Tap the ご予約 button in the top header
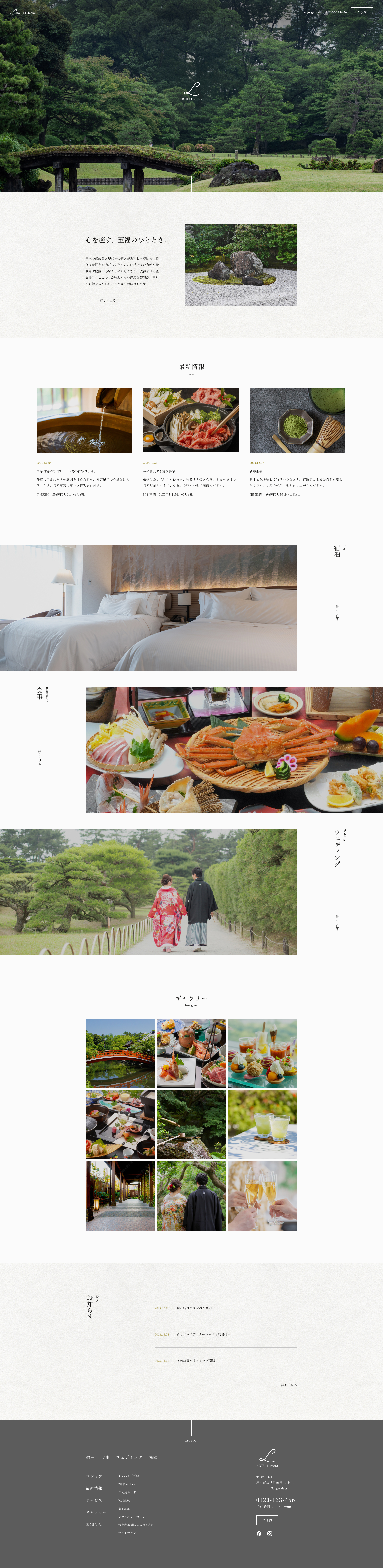Image resolution: width=383 pixels, height=1568 pixels. pyautogui.click(x=362, y=12)
